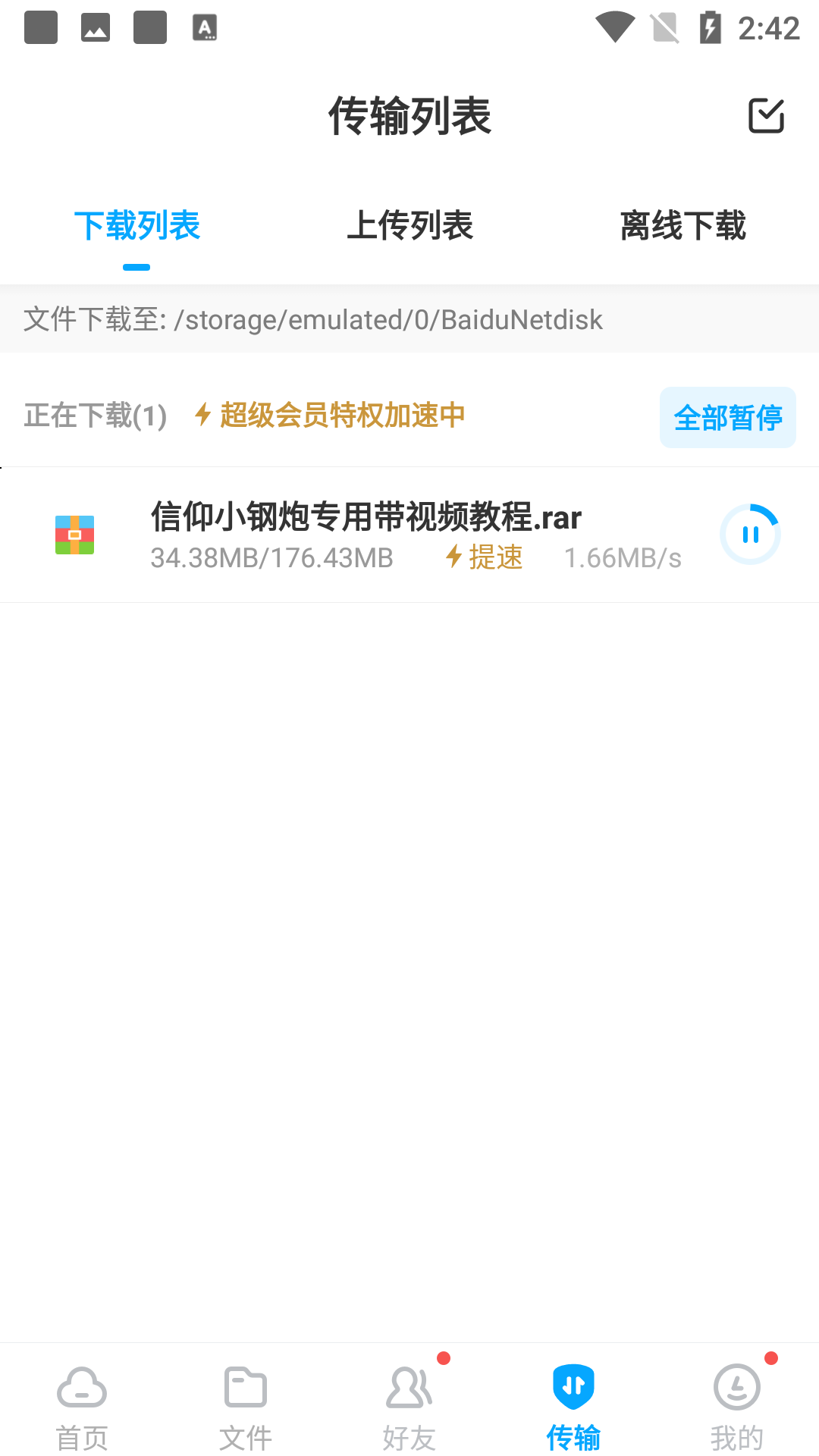Tap 全部暂停 to pause all downloads
Image resolution: width=819 pixels, height=1456 pixels.
pyautogui.click(x=727, y=418)
